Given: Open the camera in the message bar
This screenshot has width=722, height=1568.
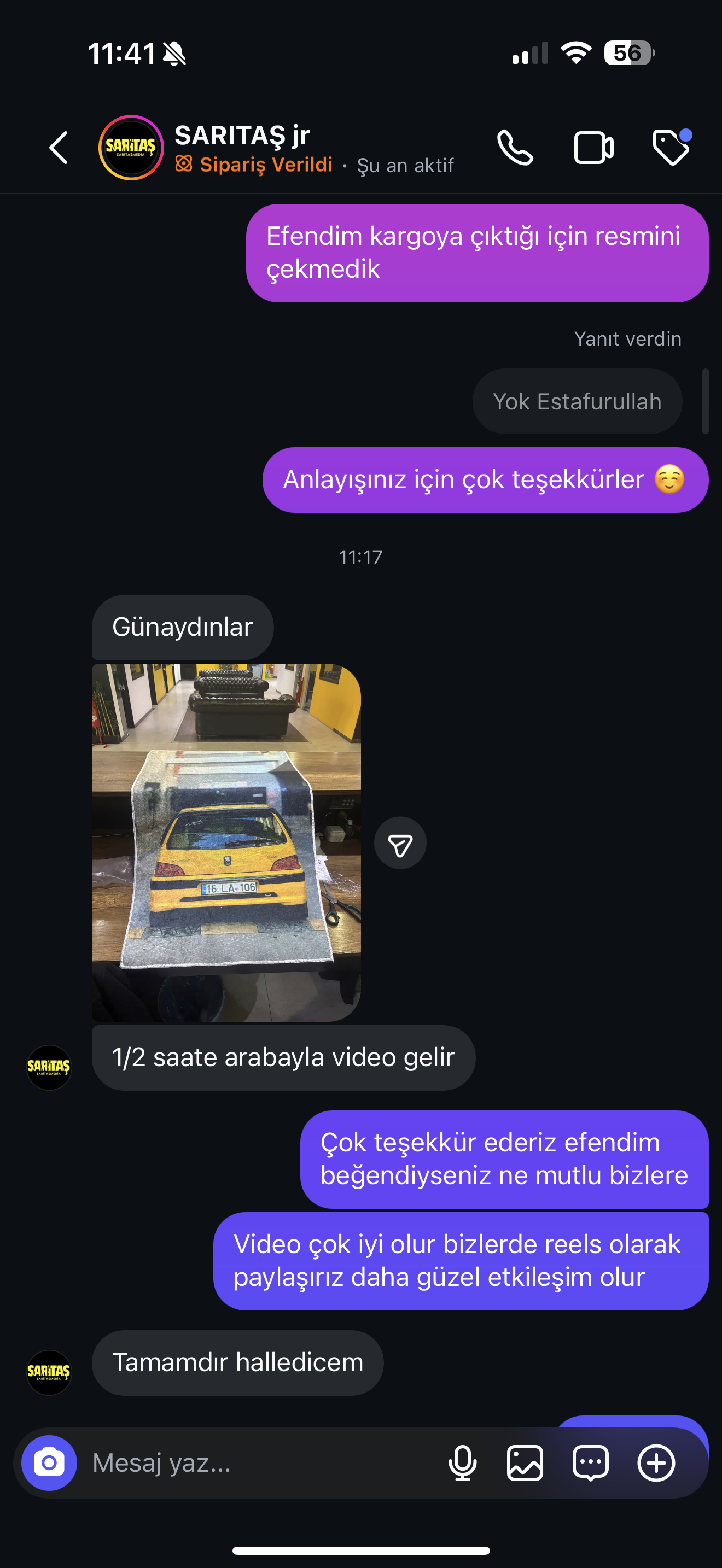Looking at the screenshot, I should click(49, 1462).
